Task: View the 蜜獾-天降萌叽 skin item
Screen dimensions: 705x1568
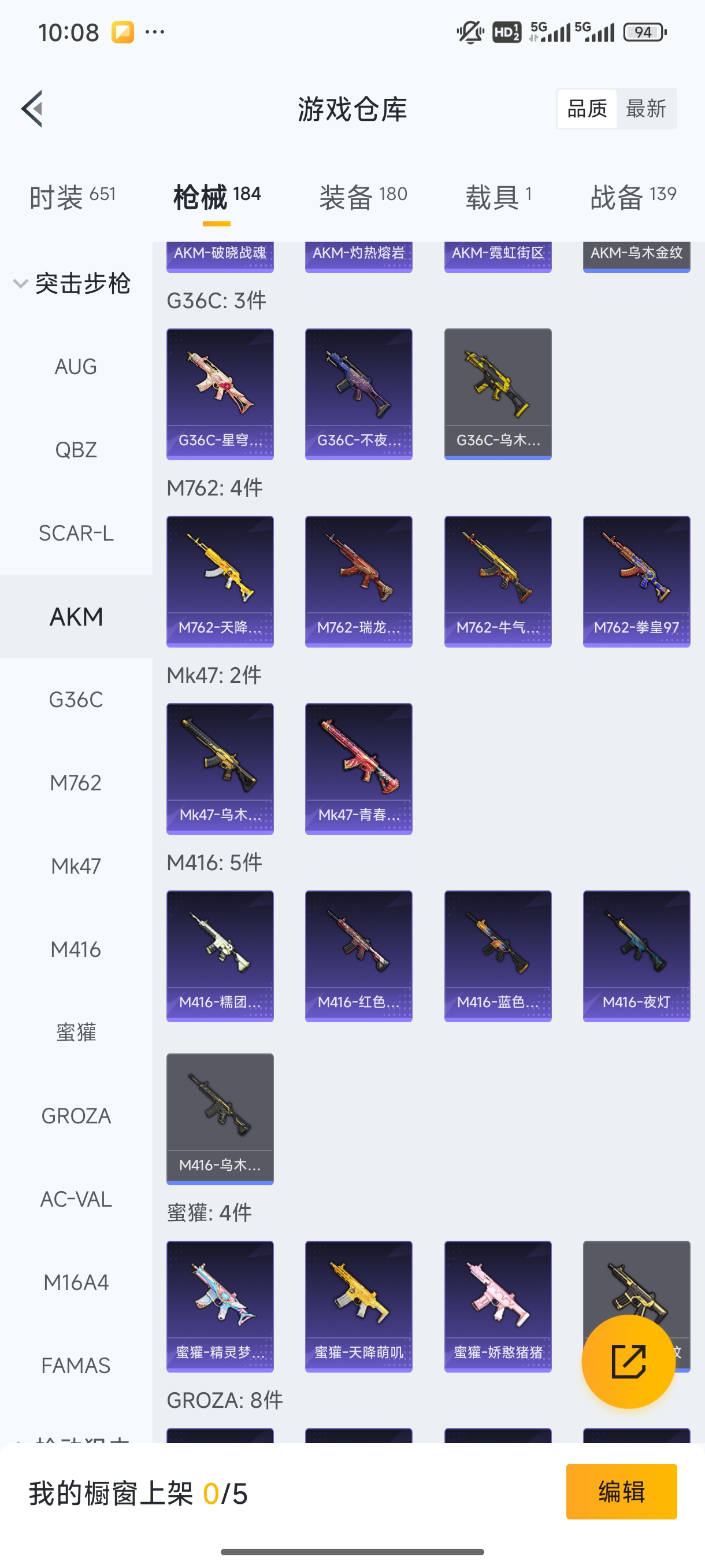Action: pyautogui.click(x=358, y=1306)
